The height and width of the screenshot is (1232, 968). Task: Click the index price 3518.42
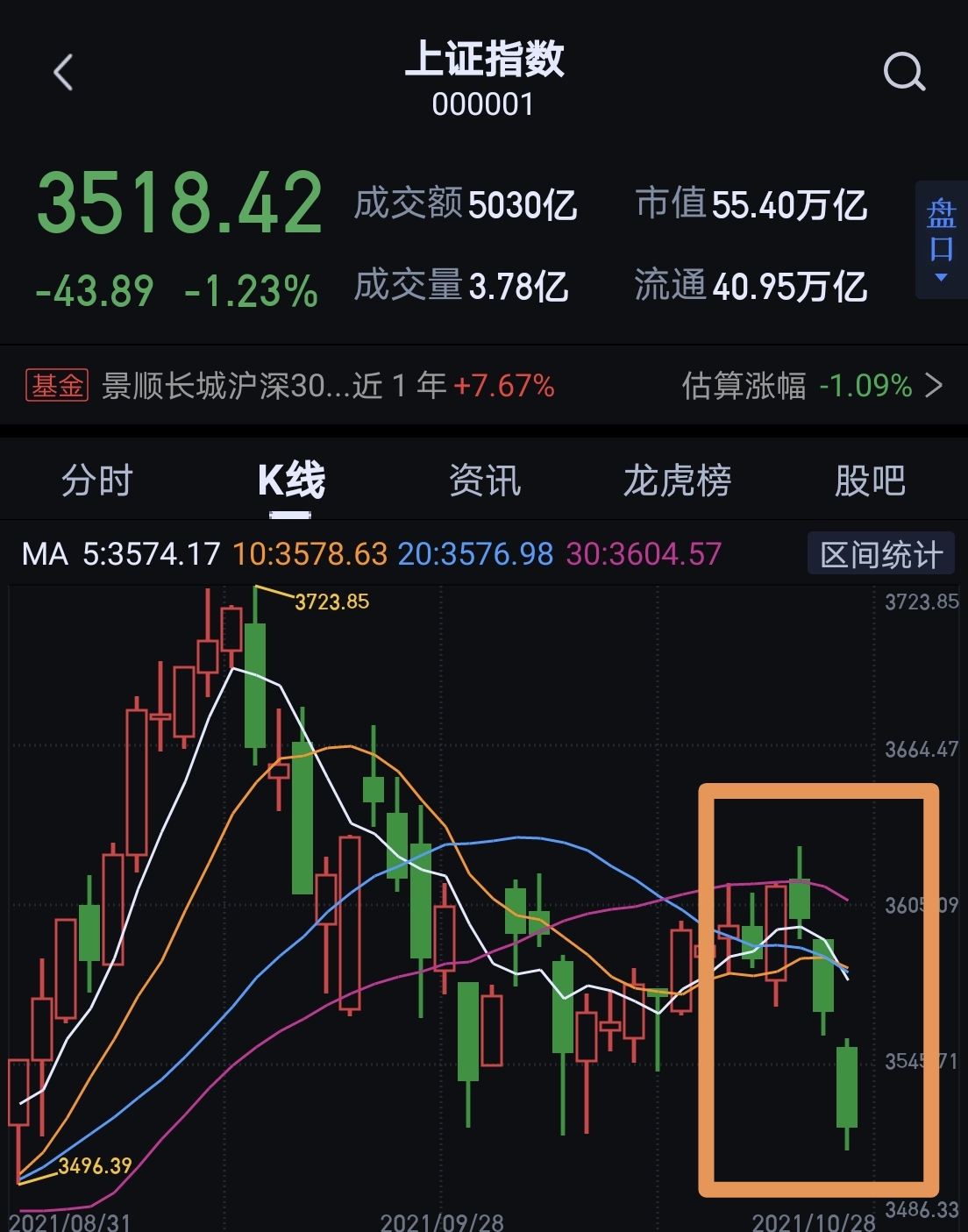point(181,202)
